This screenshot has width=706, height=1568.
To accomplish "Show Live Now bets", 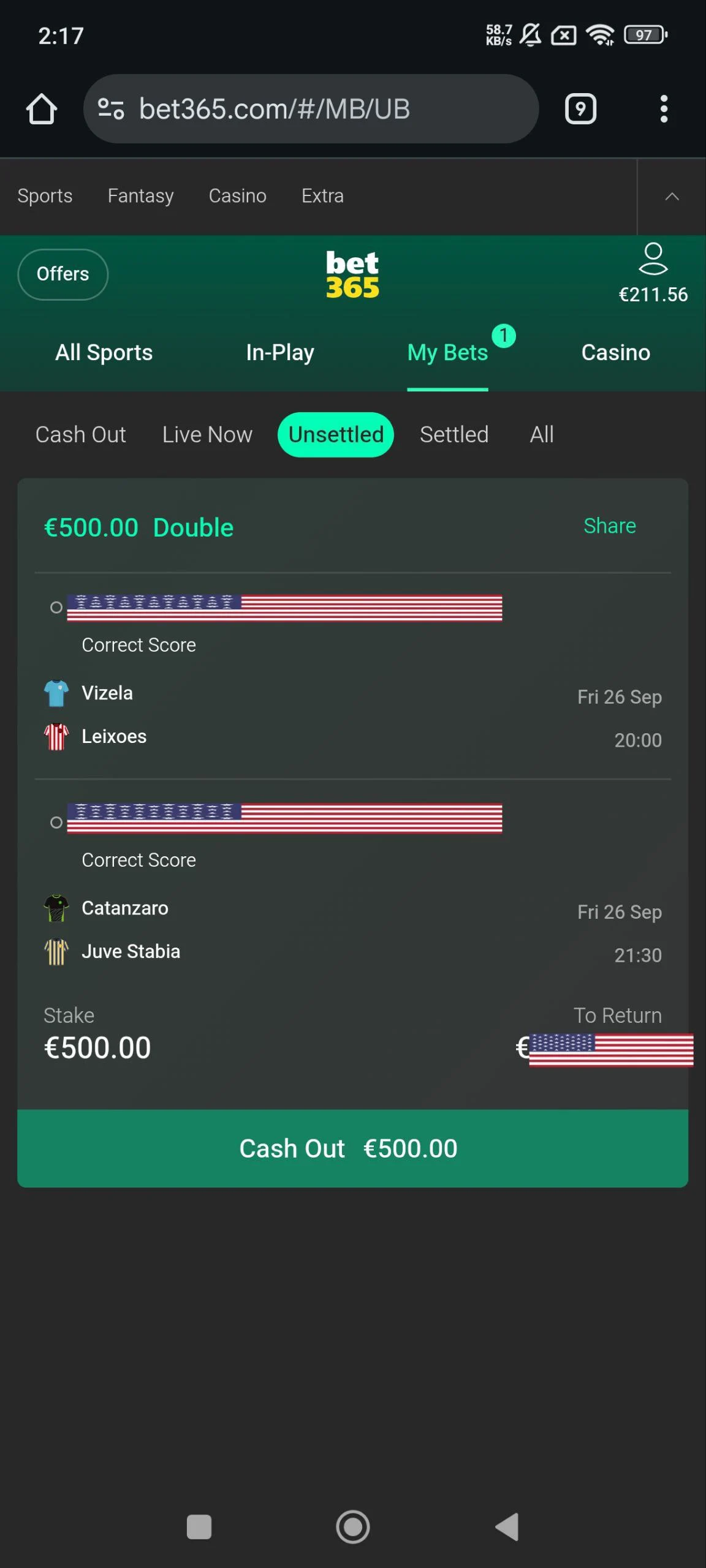I will (207, 435).
